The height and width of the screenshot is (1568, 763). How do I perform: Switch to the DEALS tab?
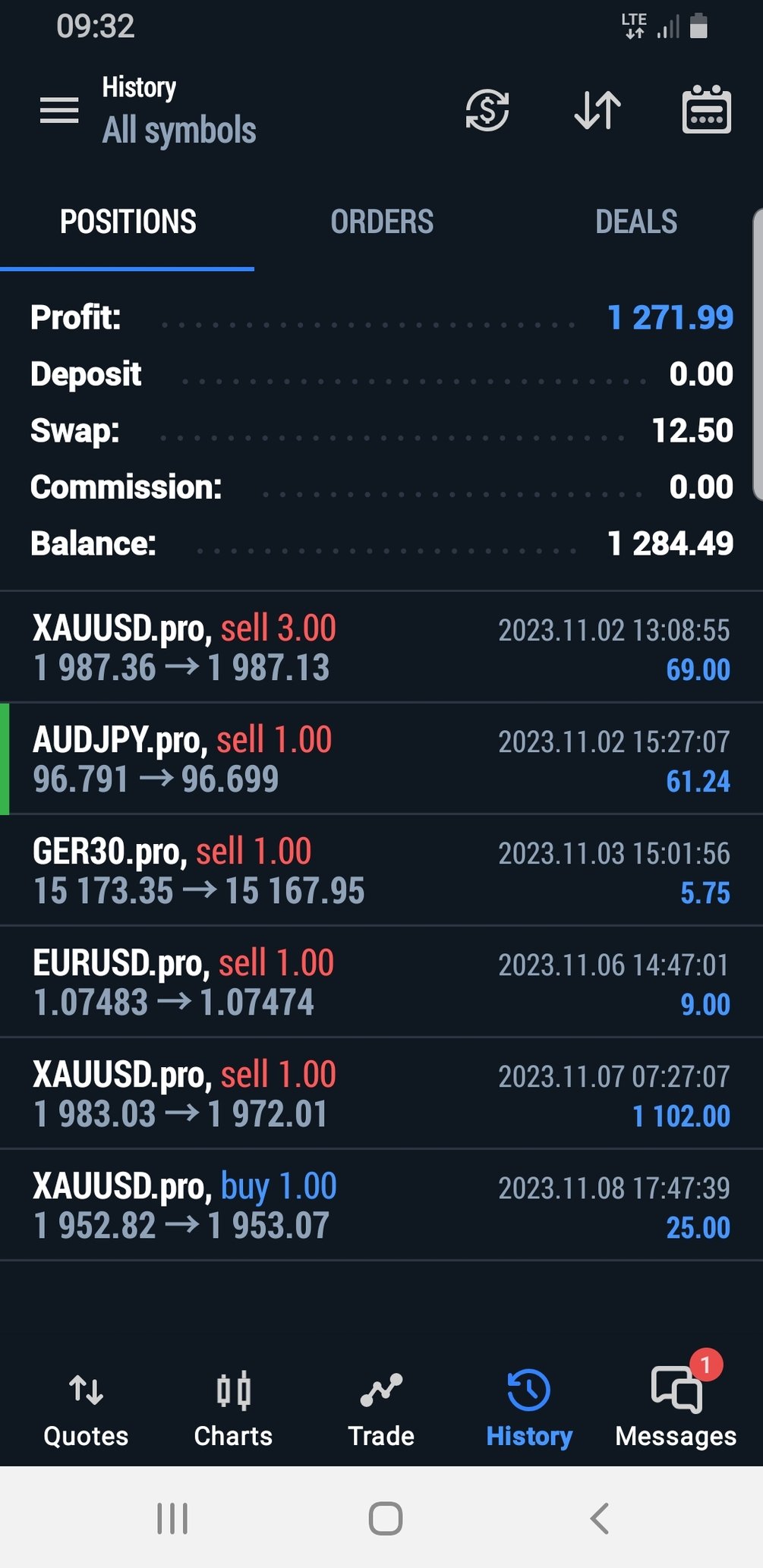point(635,222)
